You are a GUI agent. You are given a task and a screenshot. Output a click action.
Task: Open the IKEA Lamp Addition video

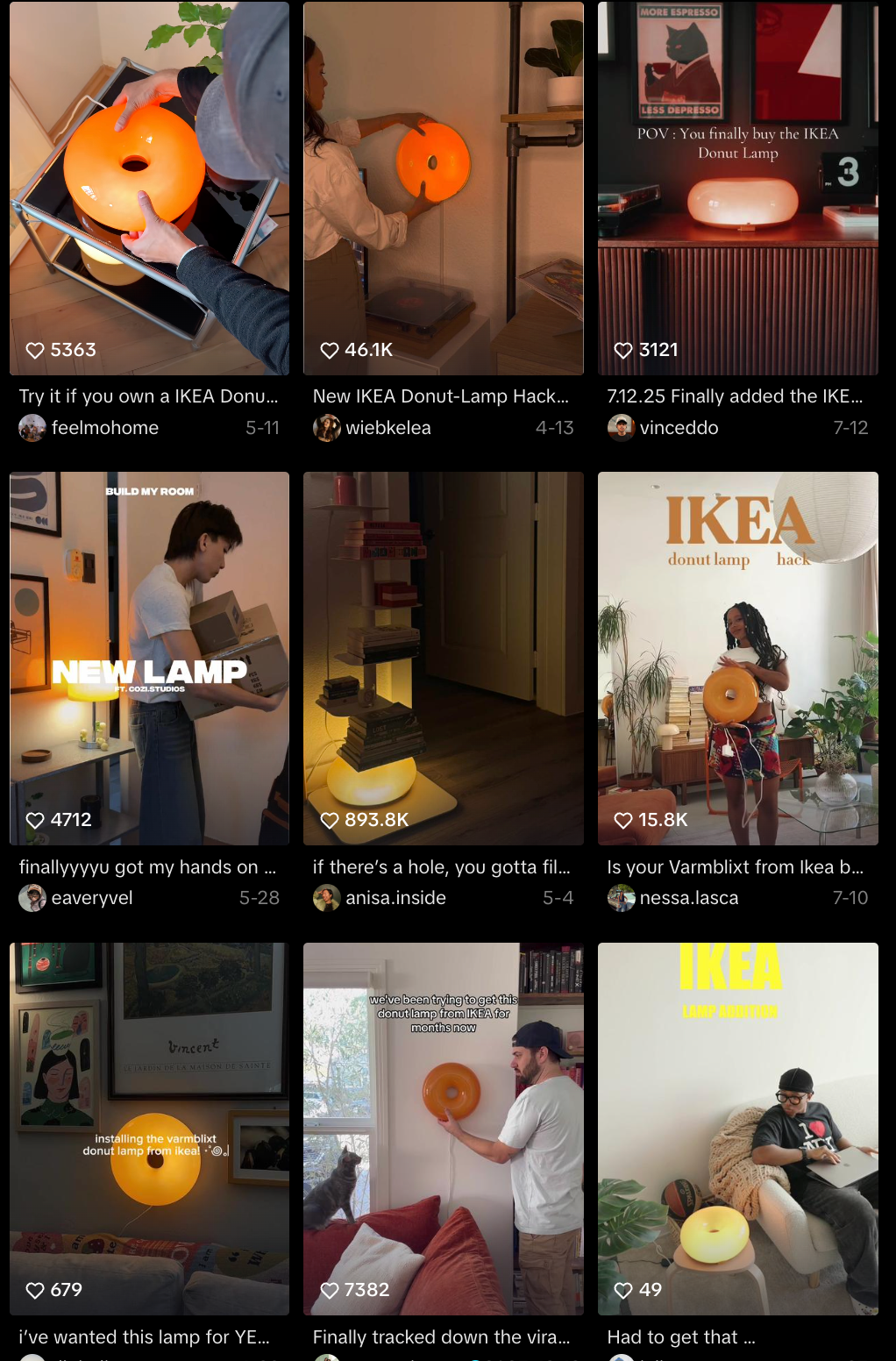click(737, 1128)
